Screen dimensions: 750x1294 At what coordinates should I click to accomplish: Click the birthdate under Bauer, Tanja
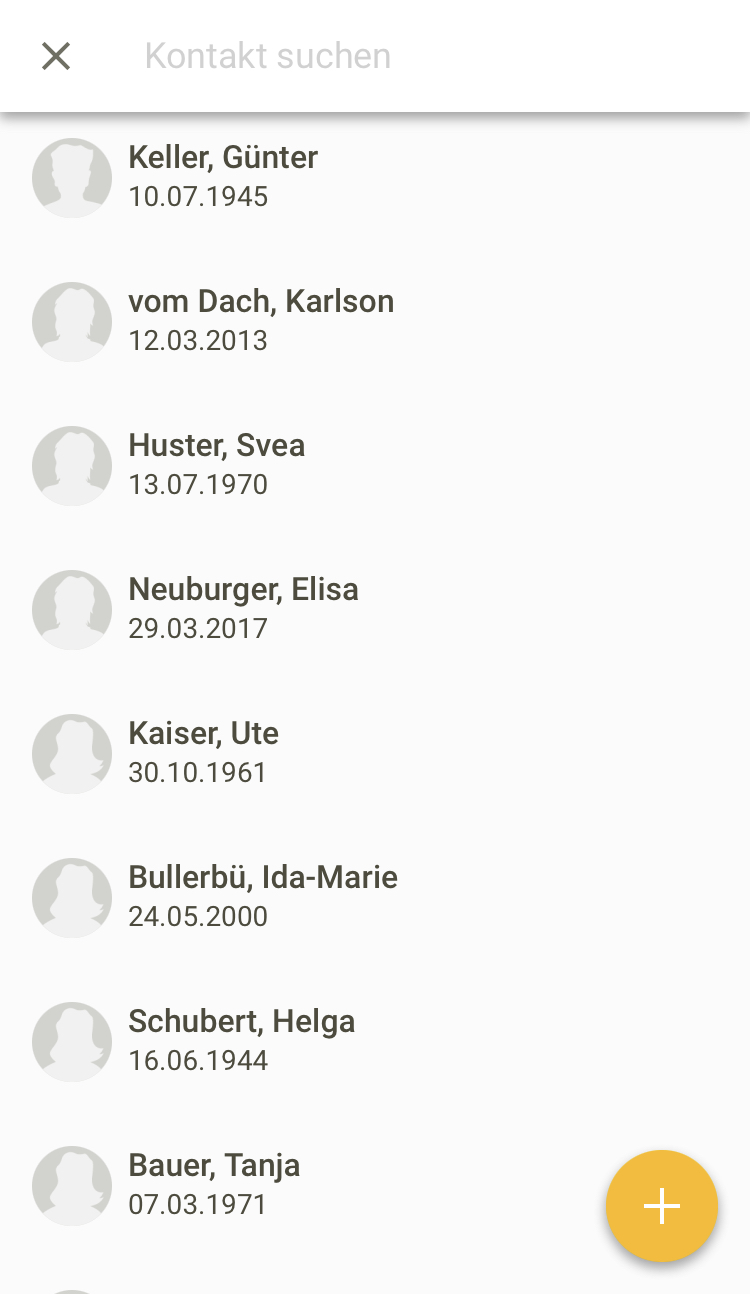coord(197,1205)
